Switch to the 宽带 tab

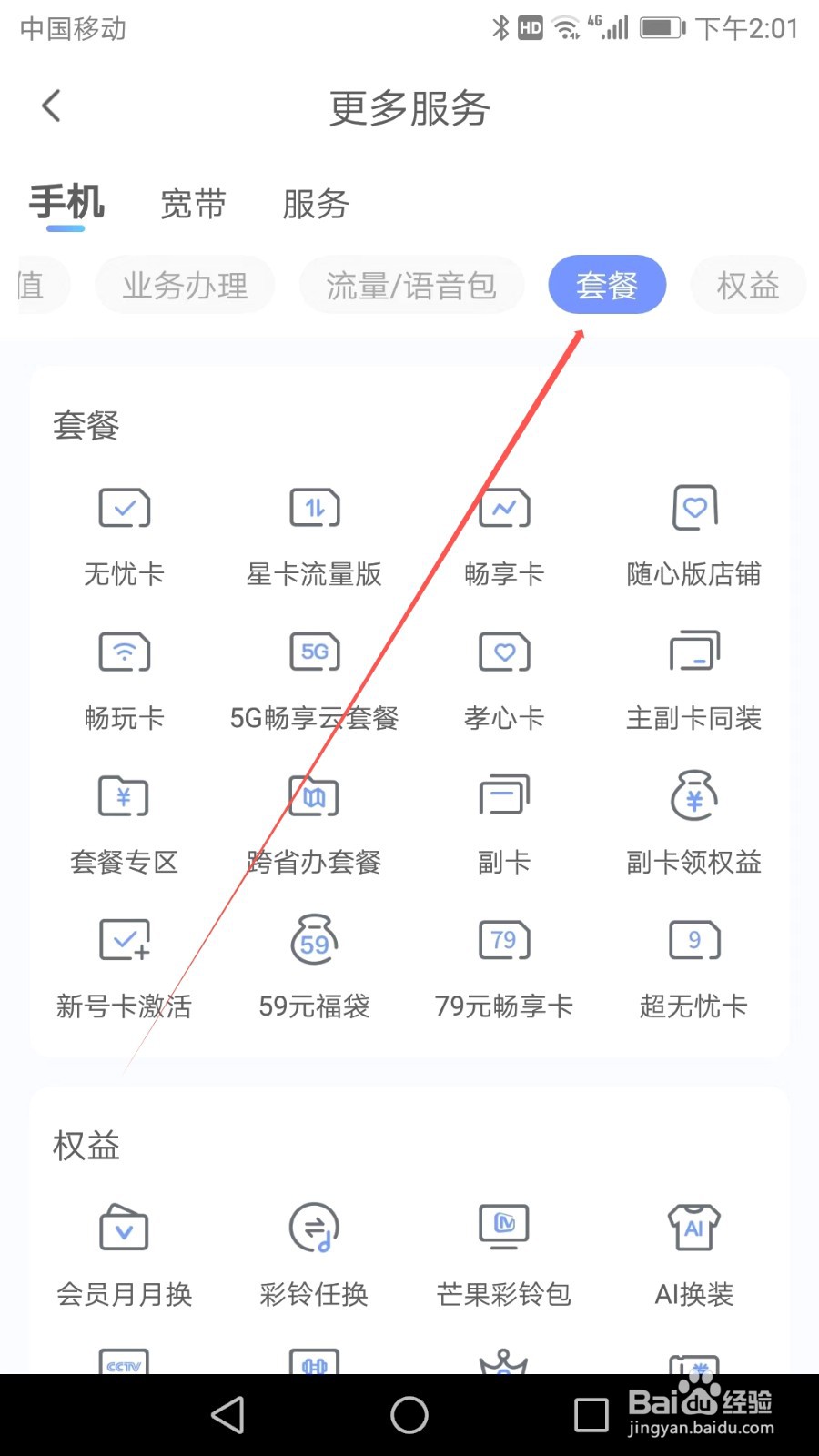(192, 205)
